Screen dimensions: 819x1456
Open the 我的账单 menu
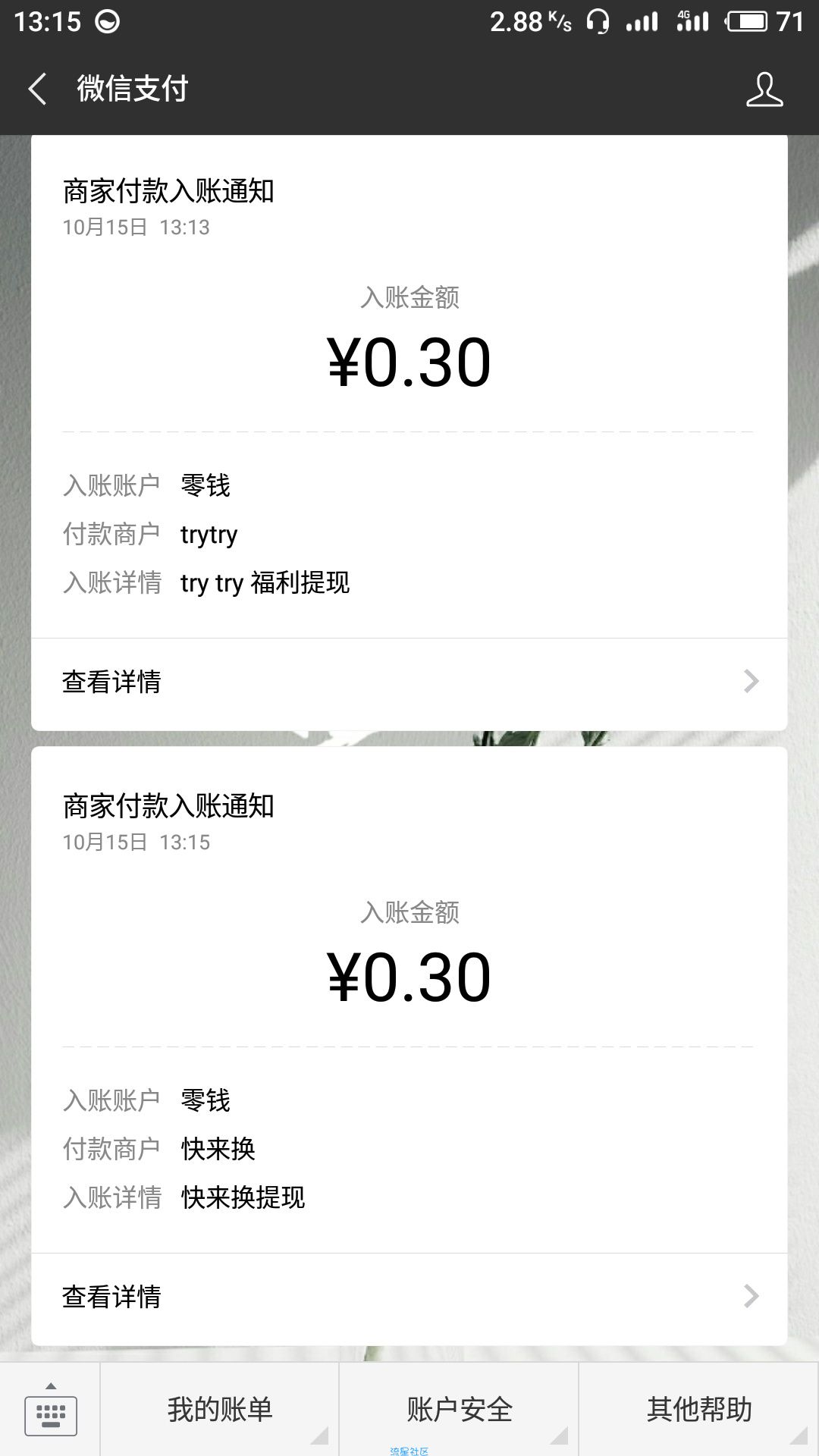[x=220, y=1410]
